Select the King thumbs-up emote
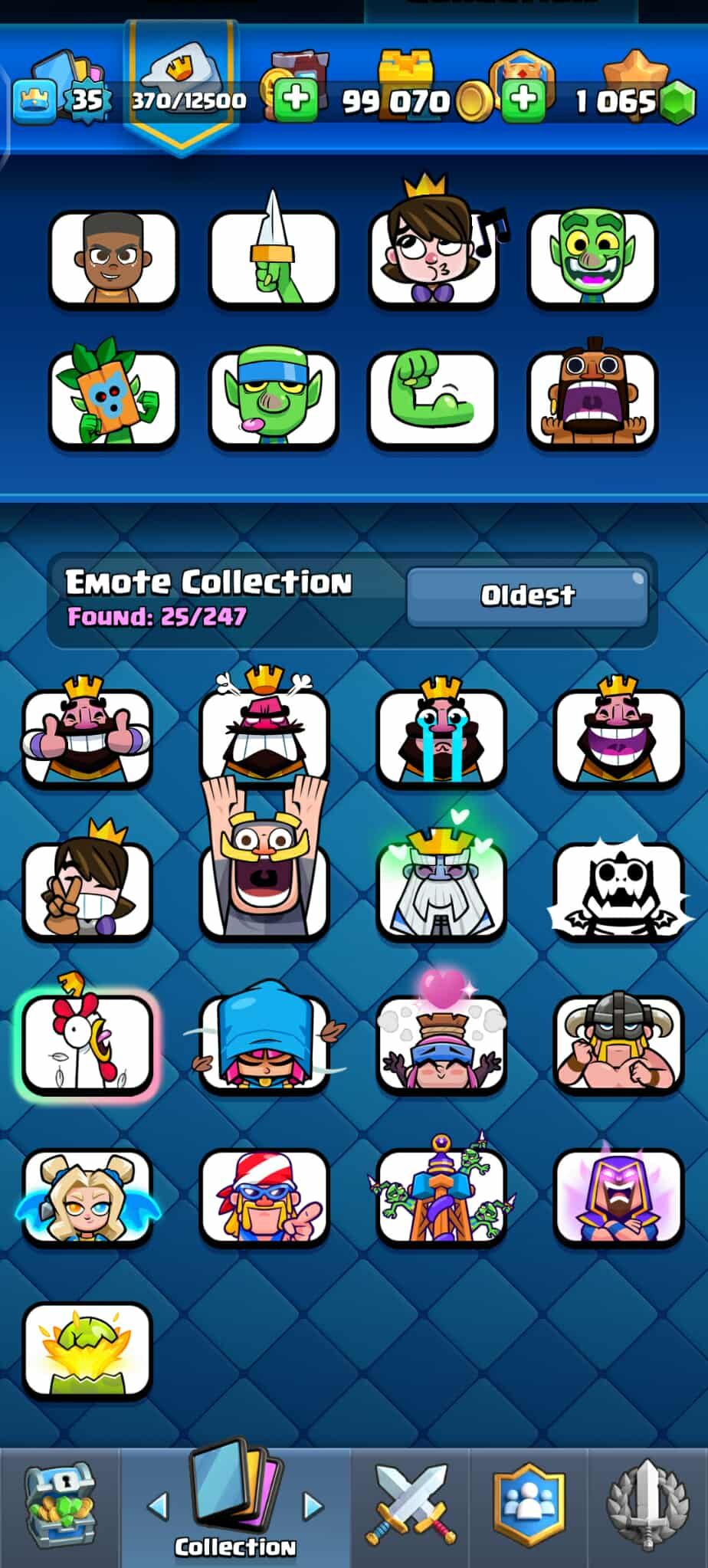 (x=87, y=737)
